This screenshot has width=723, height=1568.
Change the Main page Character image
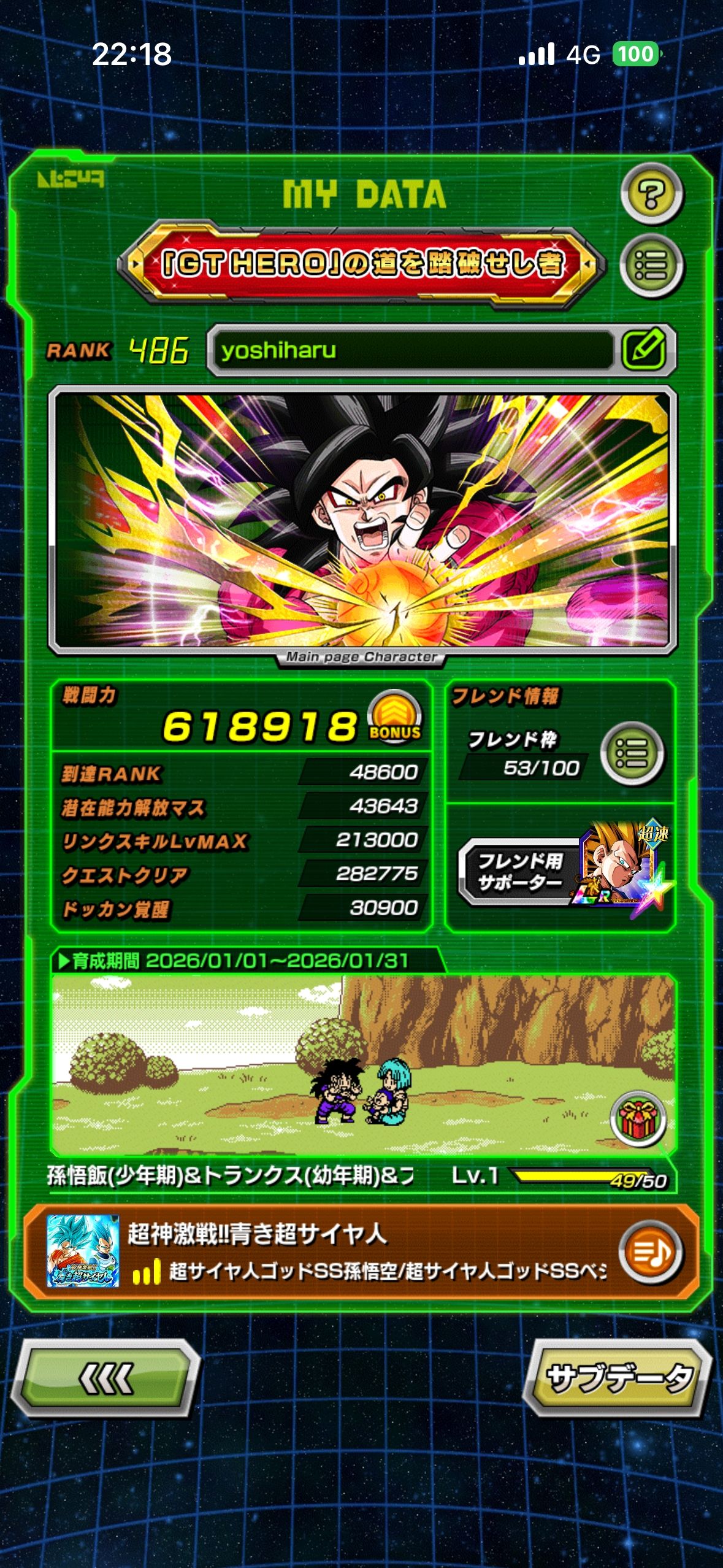point(362,520)
